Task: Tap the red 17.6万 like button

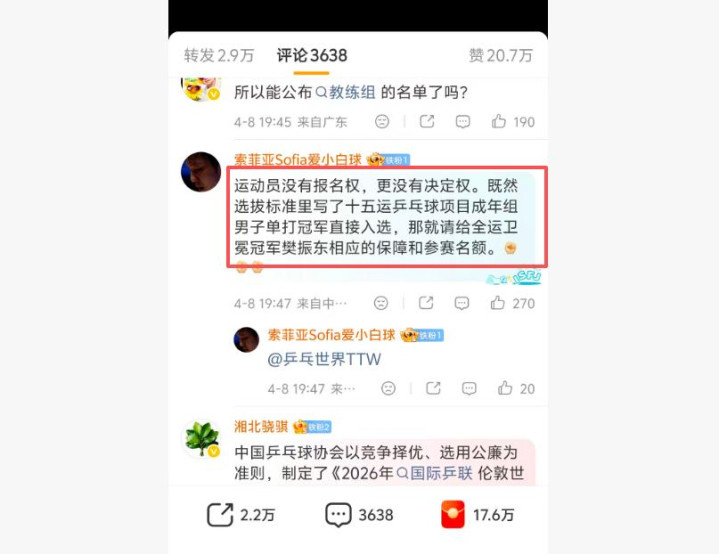Action: (477, 515)
